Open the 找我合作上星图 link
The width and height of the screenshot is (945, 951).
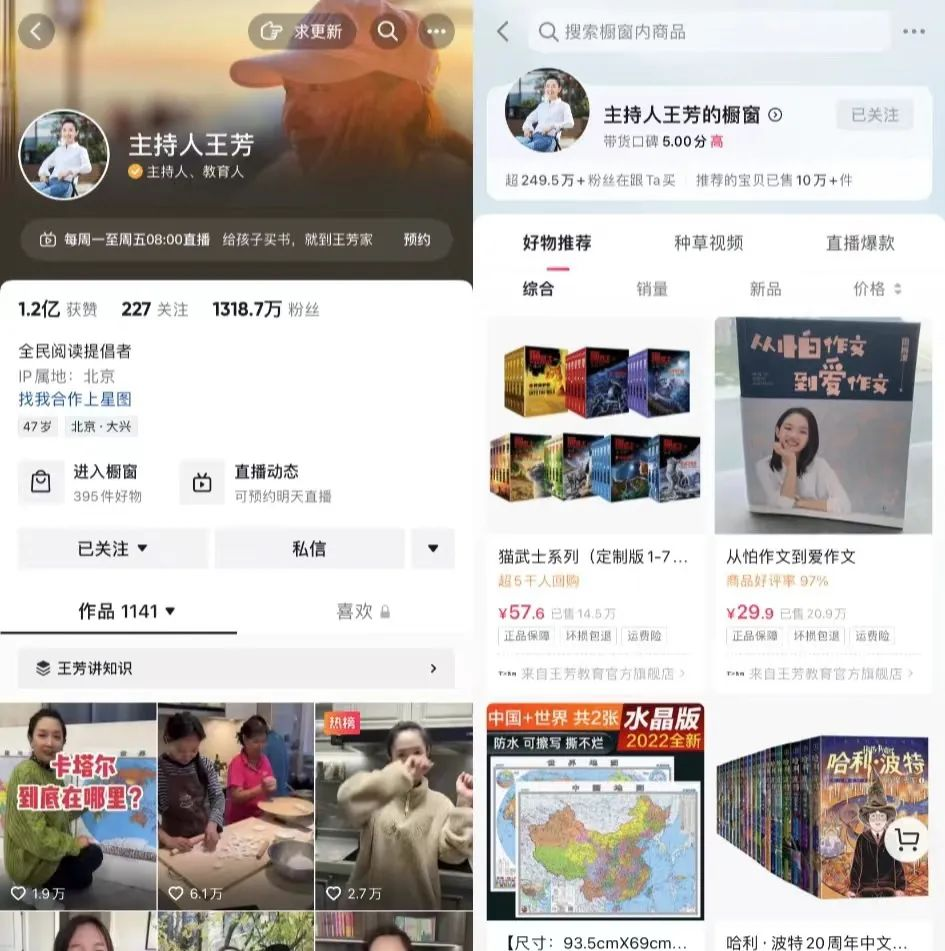[x=75, y=399]
